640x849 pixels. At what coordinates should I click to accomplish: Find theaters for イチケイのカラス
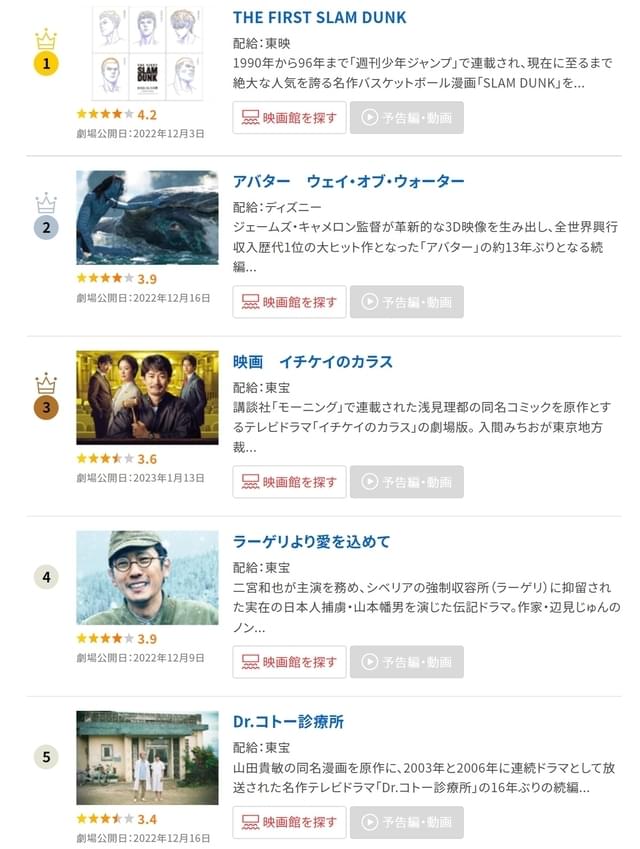click(x=289, y=482)
